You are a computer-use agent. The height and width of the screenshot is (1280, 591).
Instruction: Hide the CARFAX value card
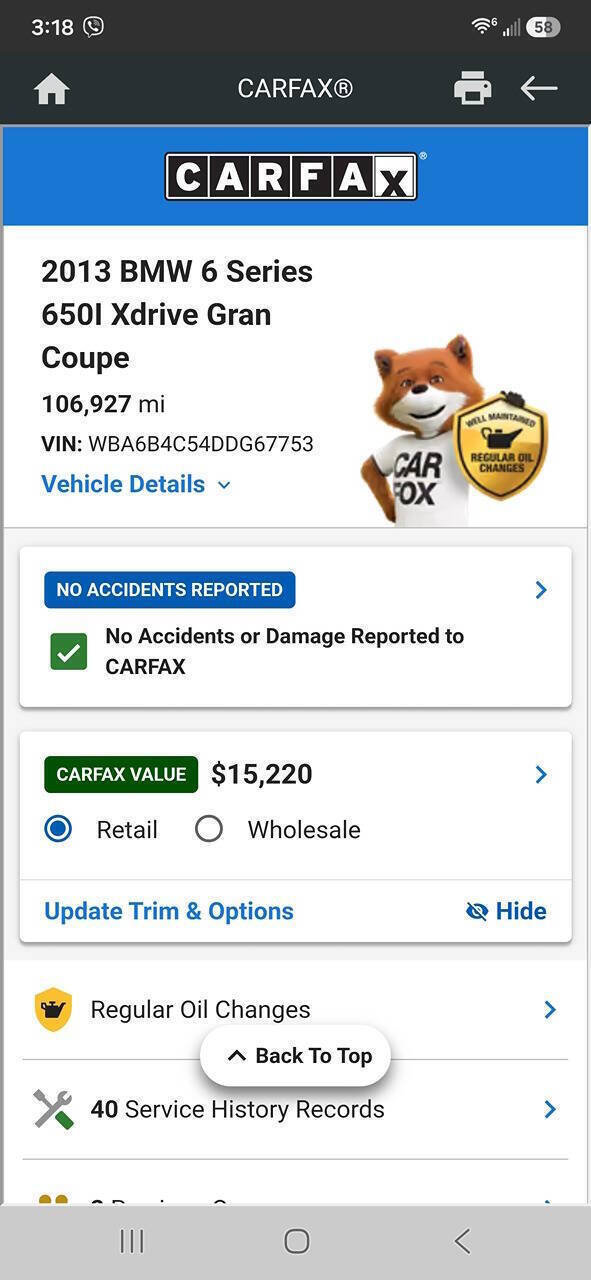(506, 911)
